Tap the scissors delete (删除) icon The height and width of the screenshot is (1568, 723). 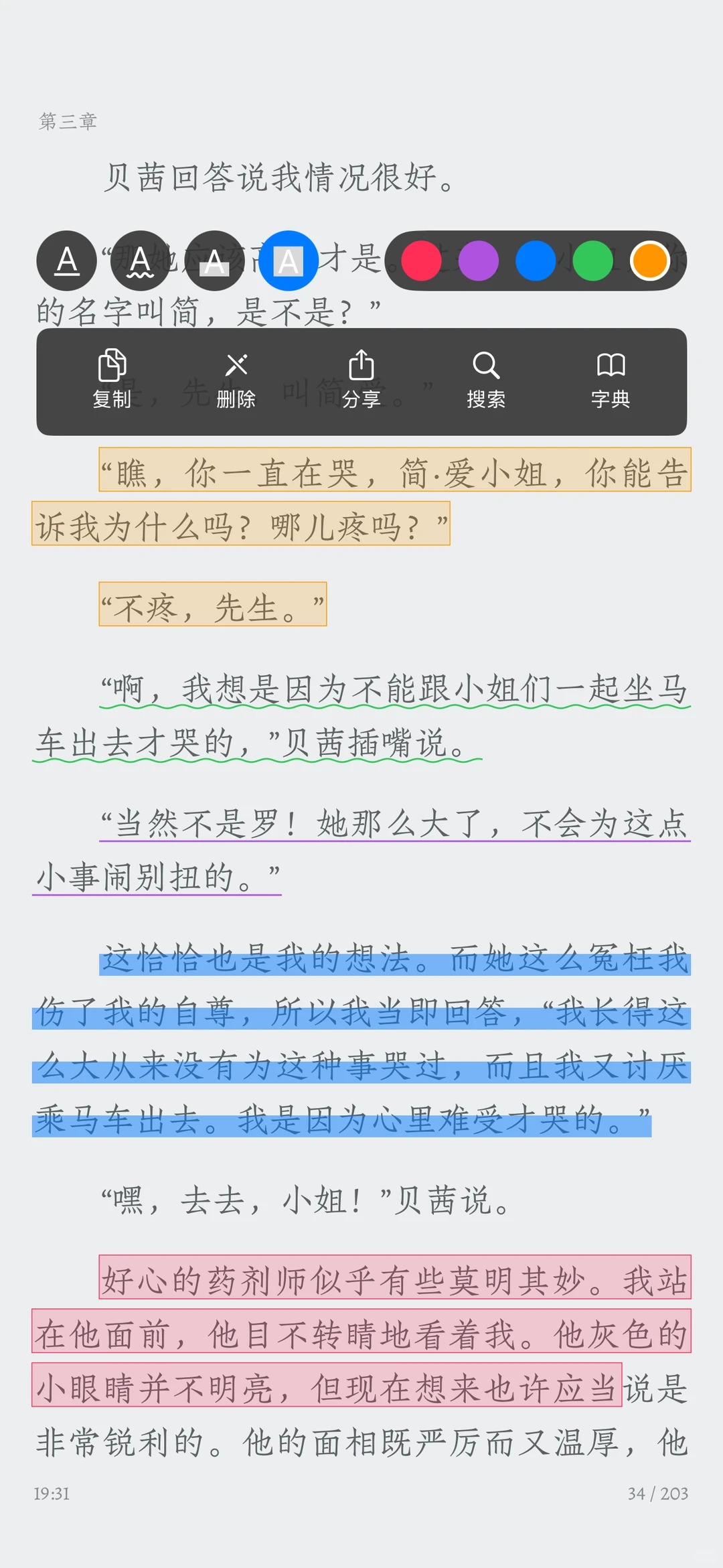pos(237,366)
